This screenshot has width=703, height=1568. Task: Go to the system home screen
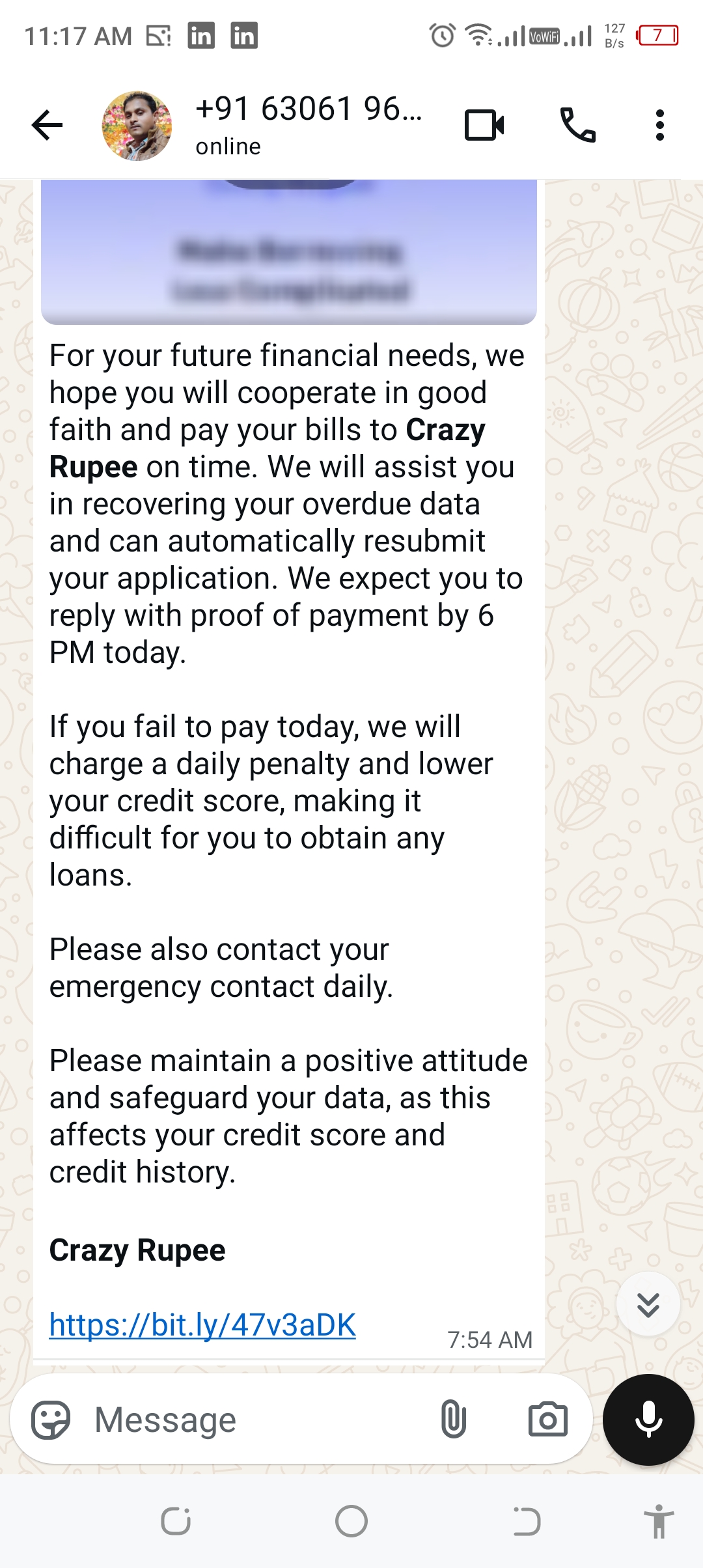pos(351,1522)
